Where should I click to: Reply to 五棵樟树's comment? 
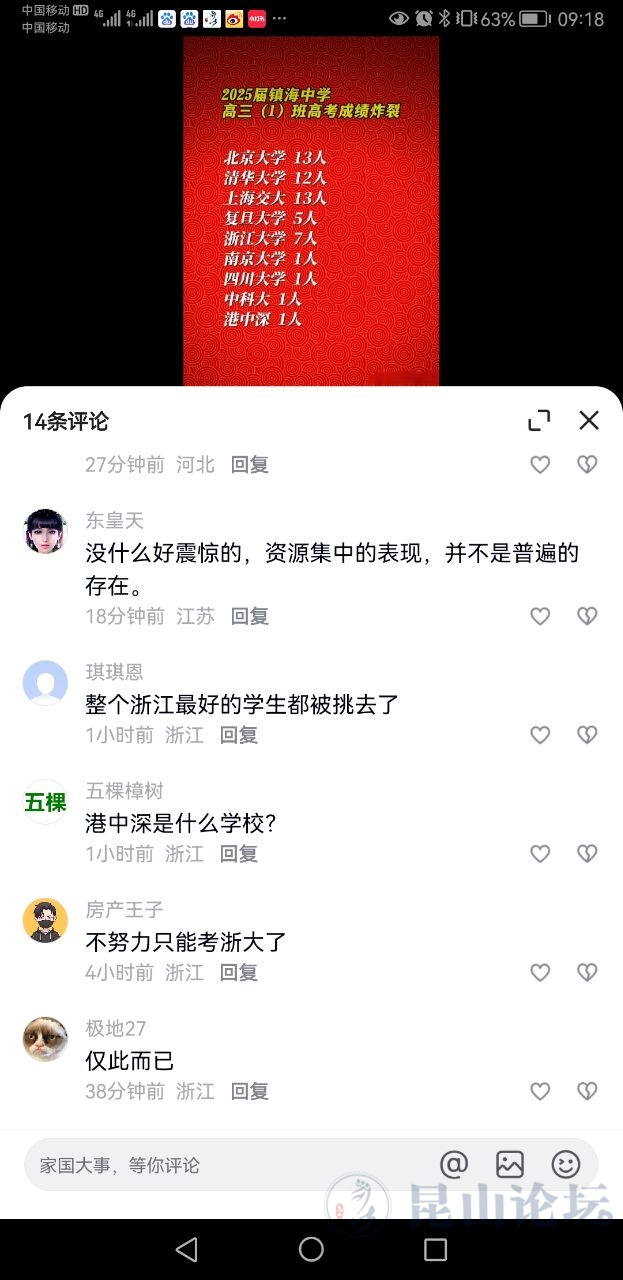click(239, 854)
